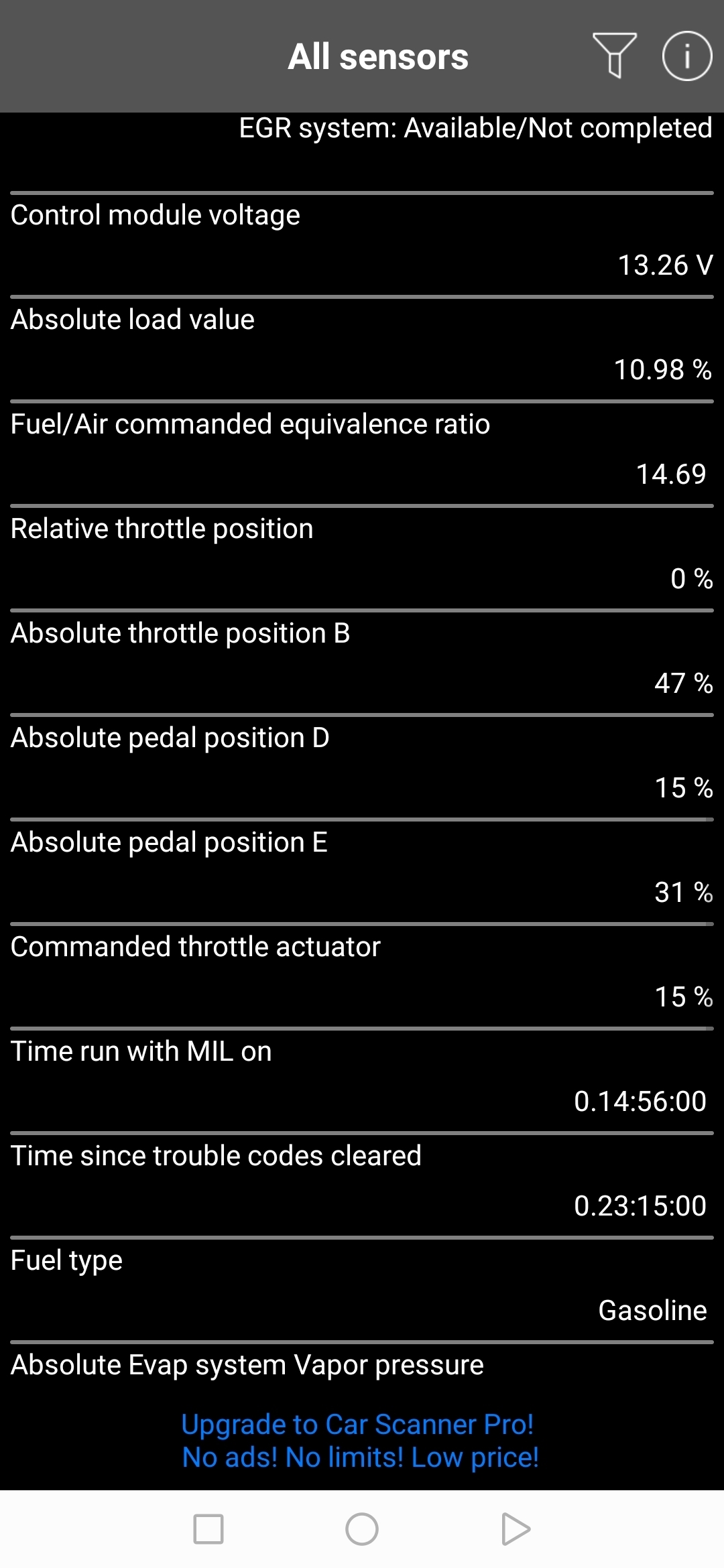Open Absolute pedal position D sensor
Image resolution: width=724 pixels, height=1568 pixels.
[x=362, y=763]
